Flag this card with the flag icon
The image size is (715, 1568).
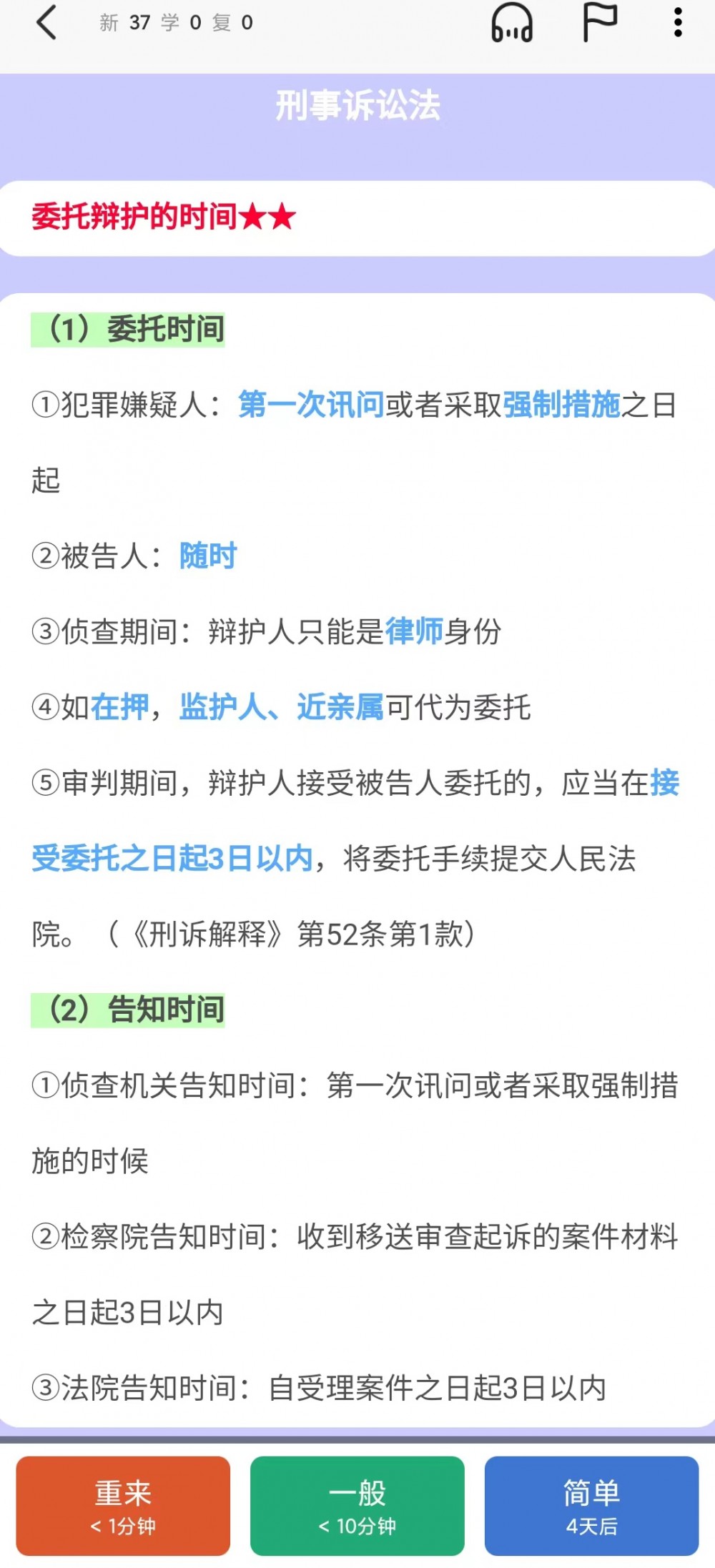(x=599, y=23)
